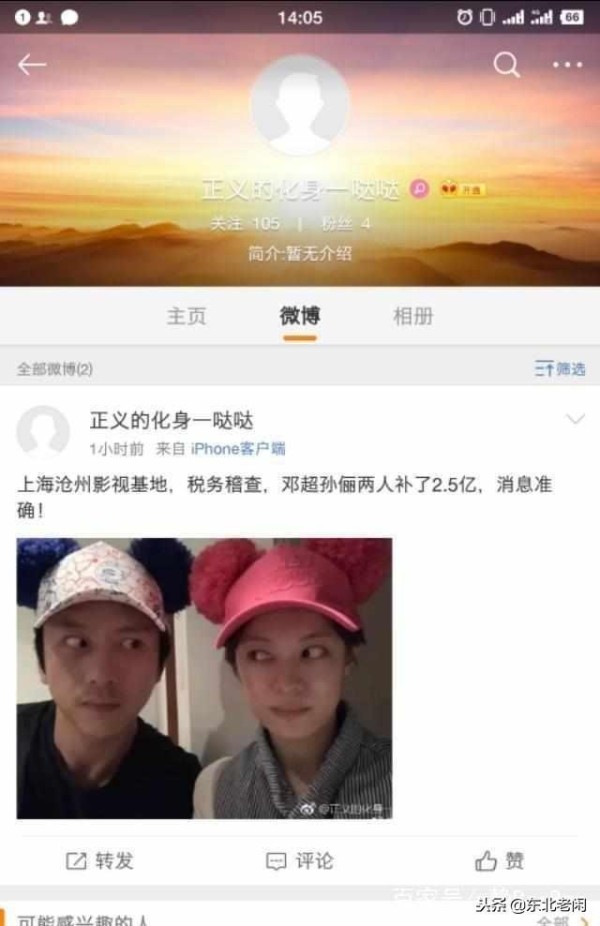600x926 pixels.
Task: Like the post with 赞
Action: point(499,860)
